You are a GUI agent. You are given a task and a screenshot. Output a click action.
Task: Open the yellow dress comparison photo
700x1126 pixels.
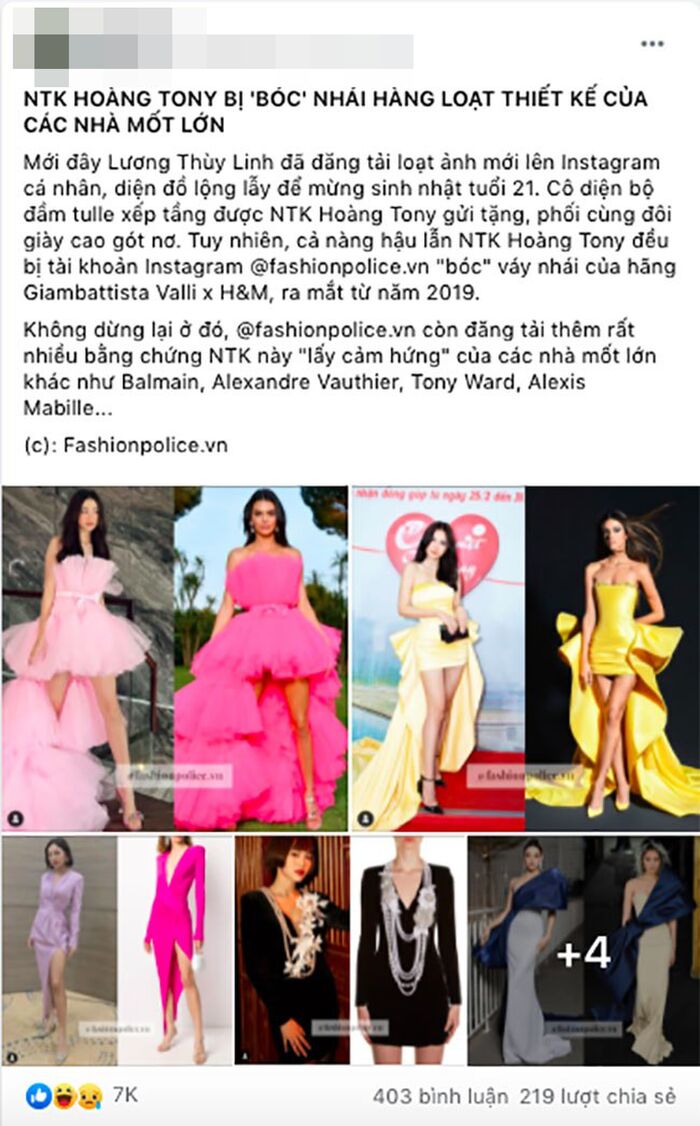point(525,658)
